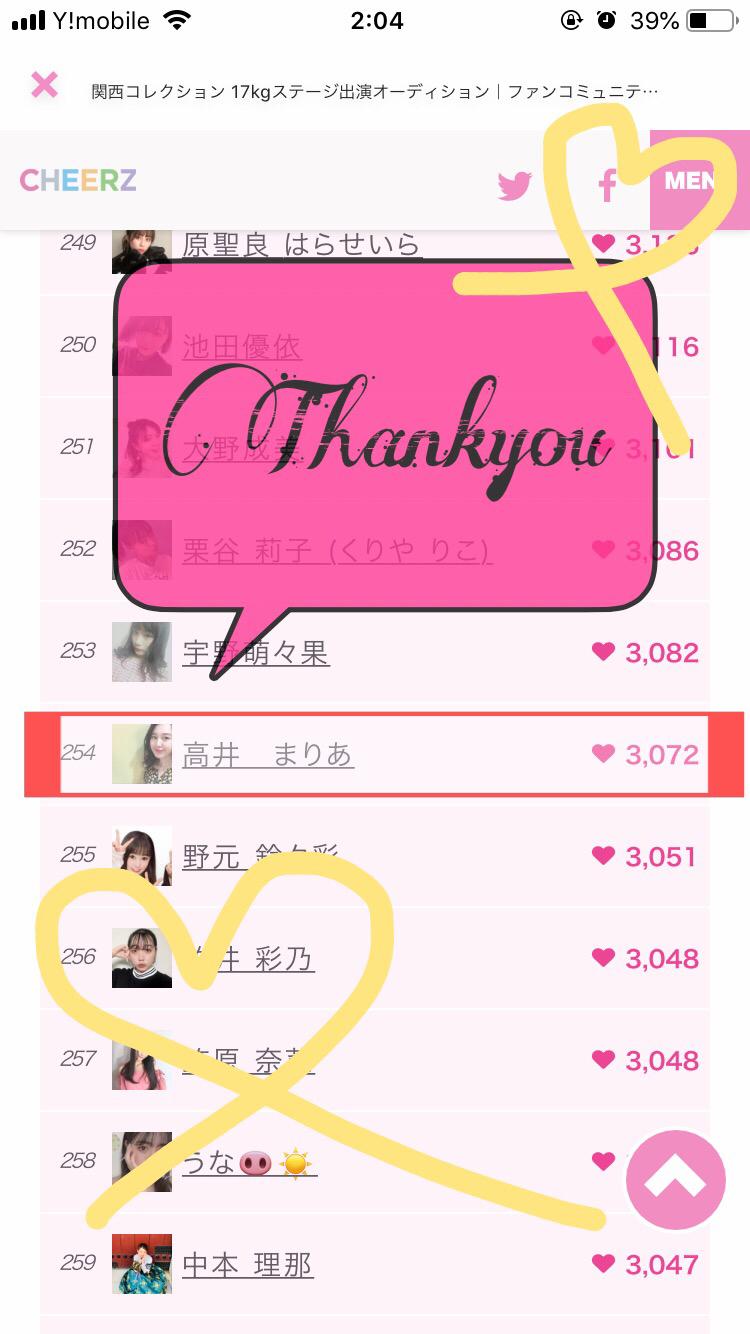Screen dimensions: 750x1334
Task: Open 宇野萌々果's profile link
Action: 255,653
